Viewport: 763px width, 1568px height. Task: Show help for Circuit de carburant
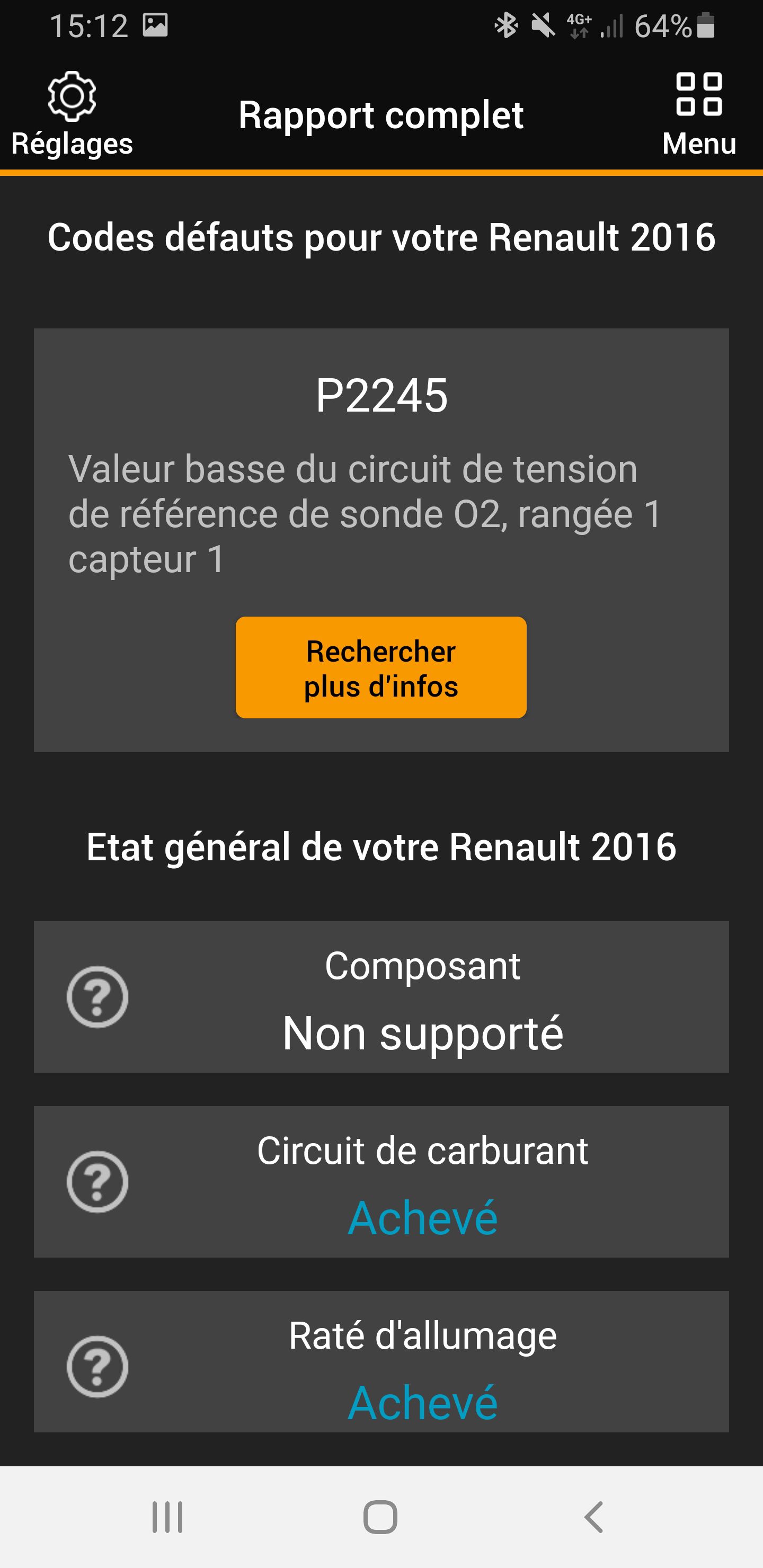(97, 1182)
